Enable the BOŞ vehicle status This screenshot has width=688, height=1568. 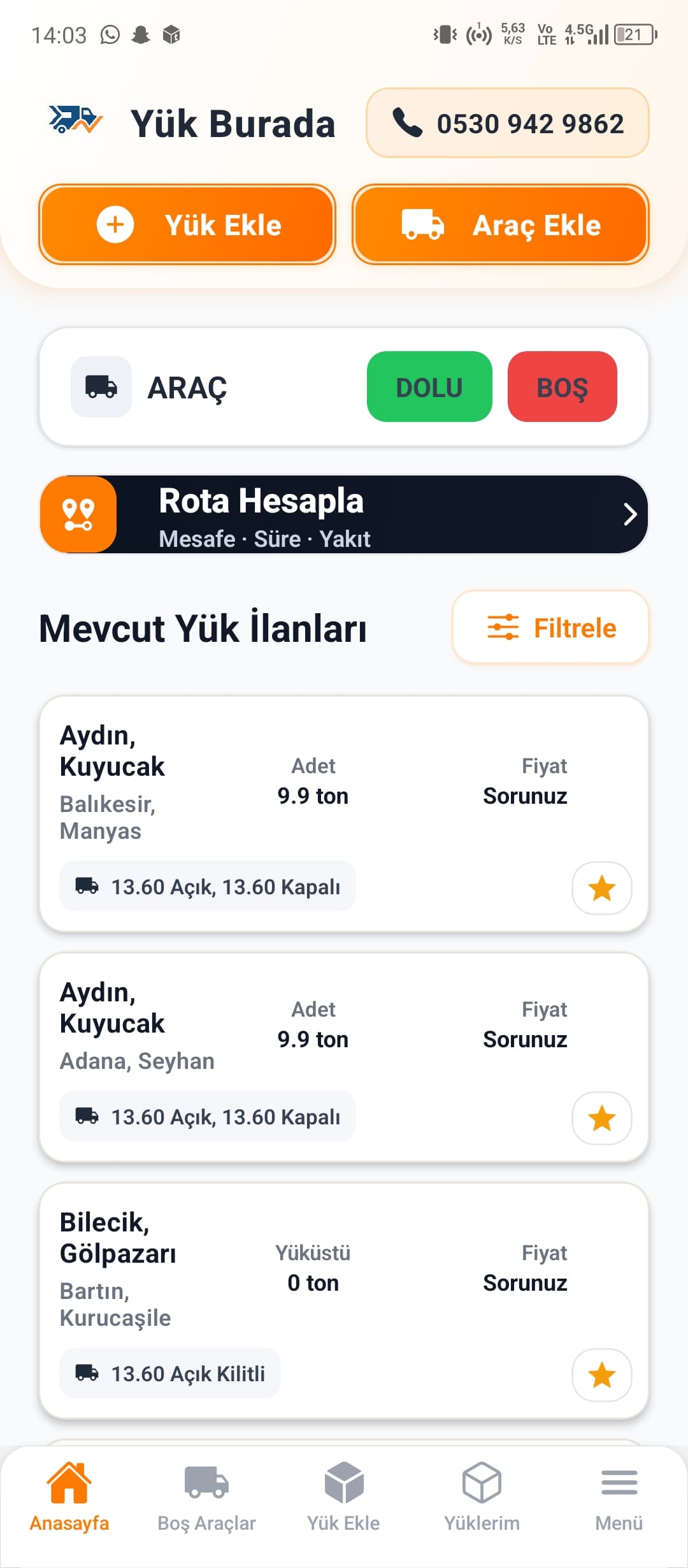pyautogui.click(x=562, y=387)
